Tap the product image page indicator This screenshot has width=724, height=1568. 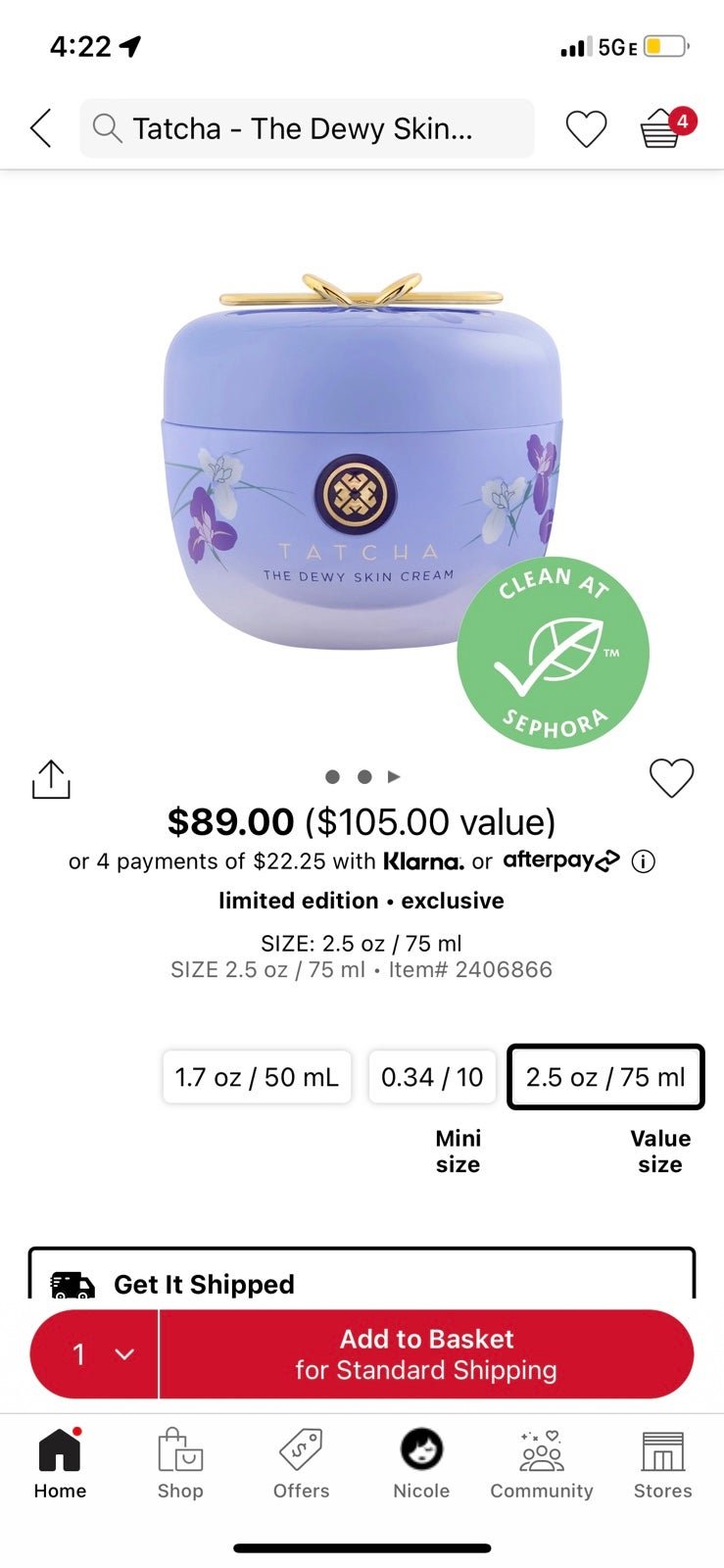(362, 776)
